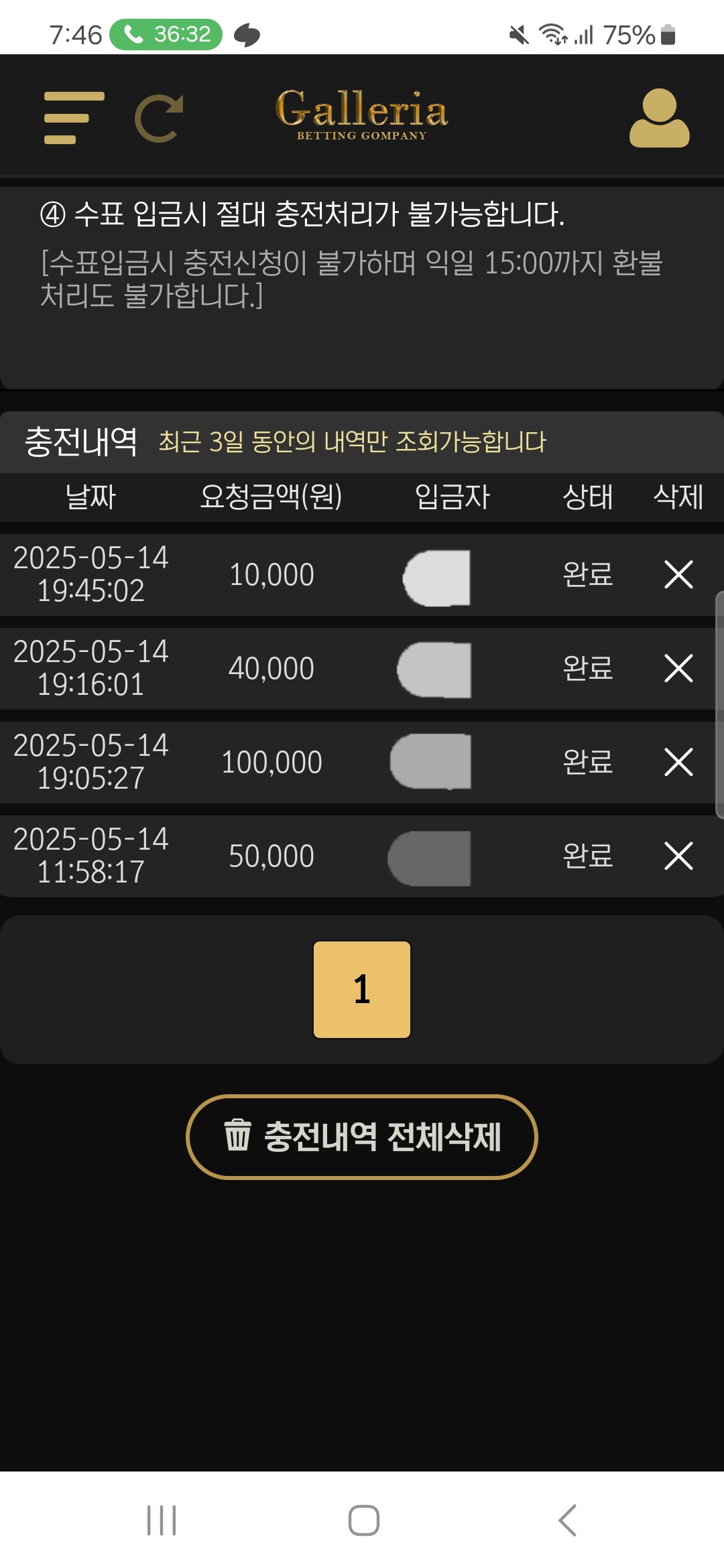Open the hamburger menu
This screenshot has height=1568, width=724.
(x=74, y=118)
